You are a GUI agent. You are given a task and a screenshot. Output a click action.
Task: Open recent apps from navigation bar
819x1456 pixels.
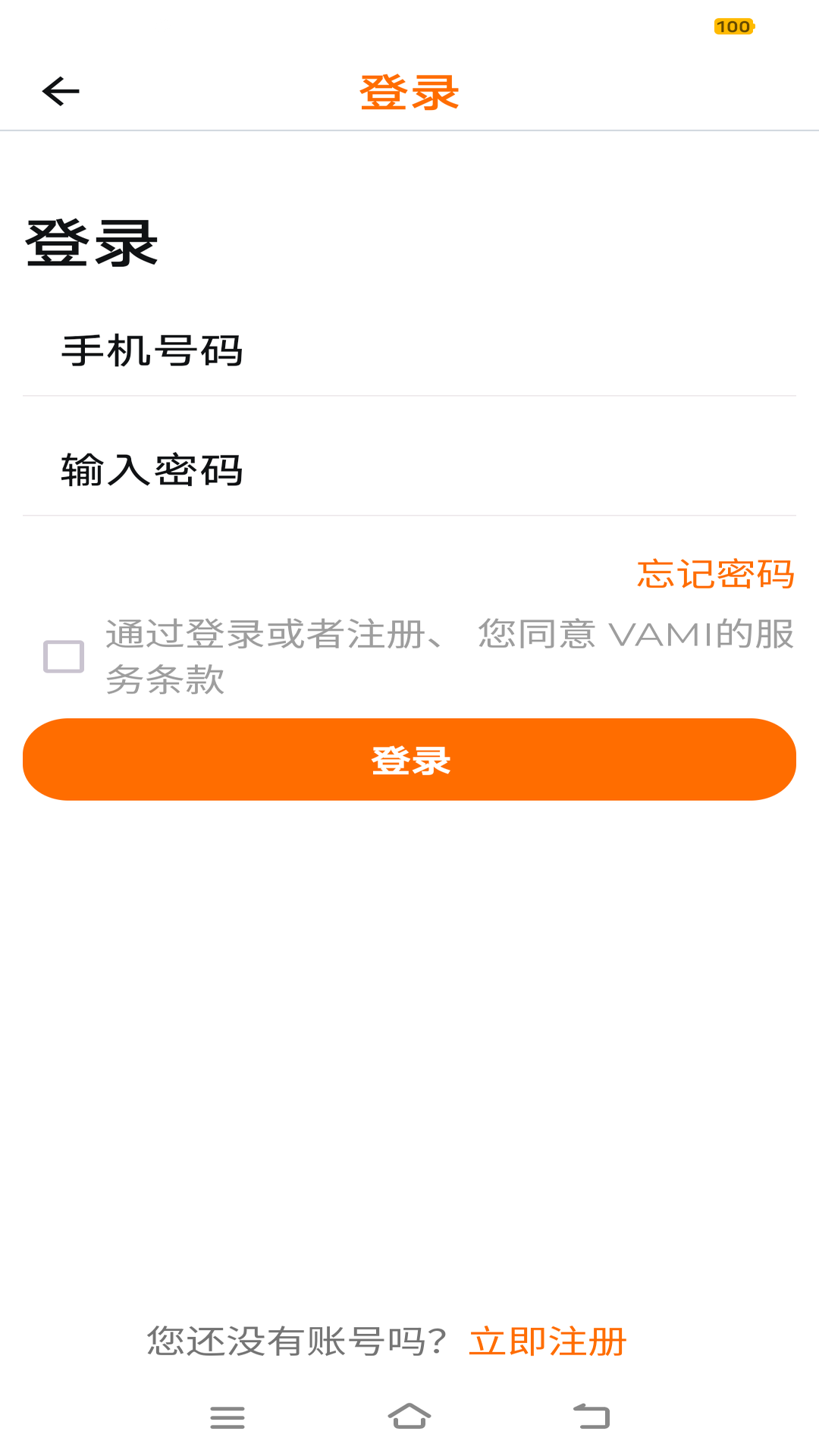[x=227, y=1417]
